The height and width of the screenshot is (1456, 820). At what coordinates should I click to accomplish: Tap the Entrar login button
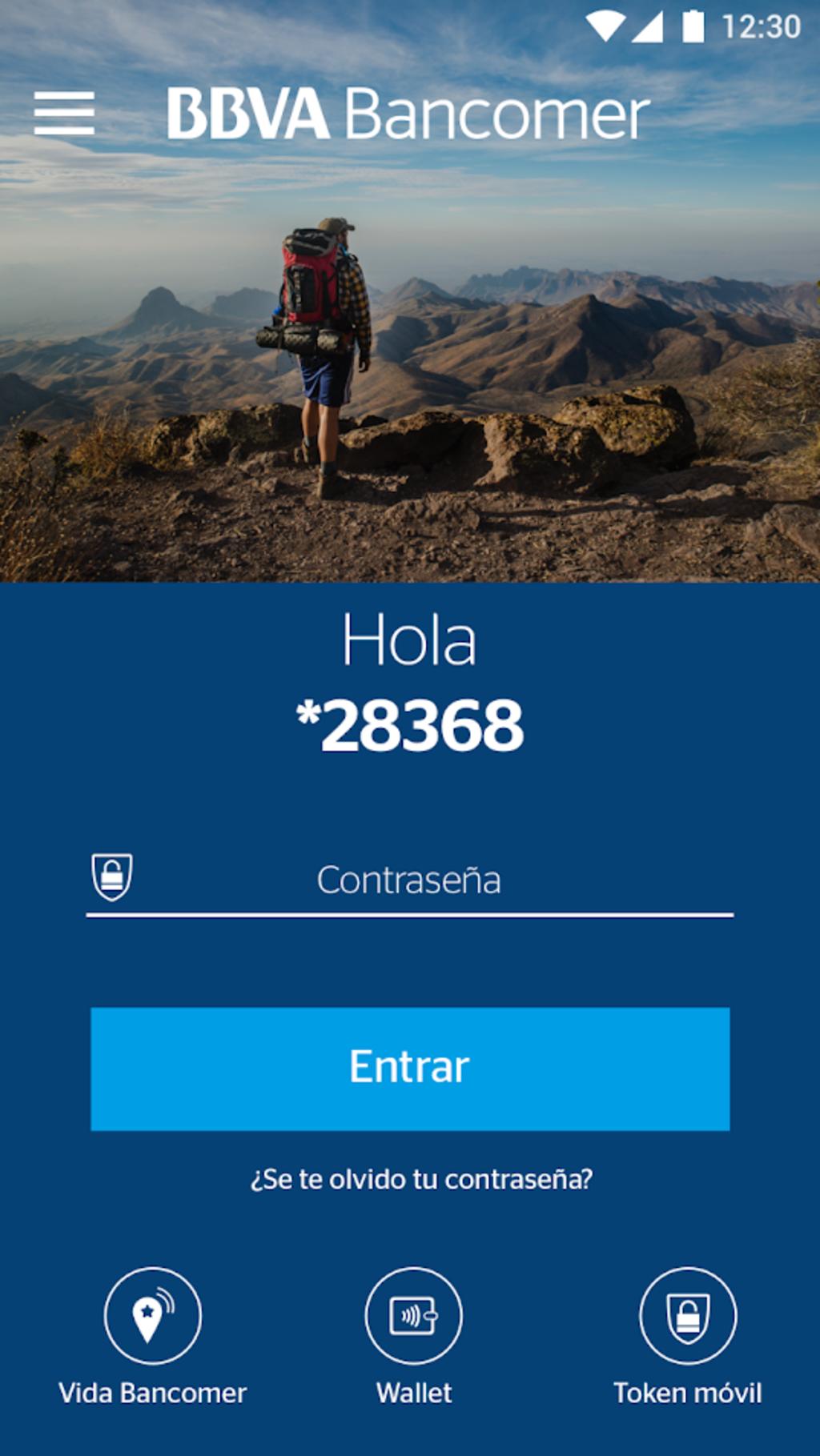(x=410, y=1069)
